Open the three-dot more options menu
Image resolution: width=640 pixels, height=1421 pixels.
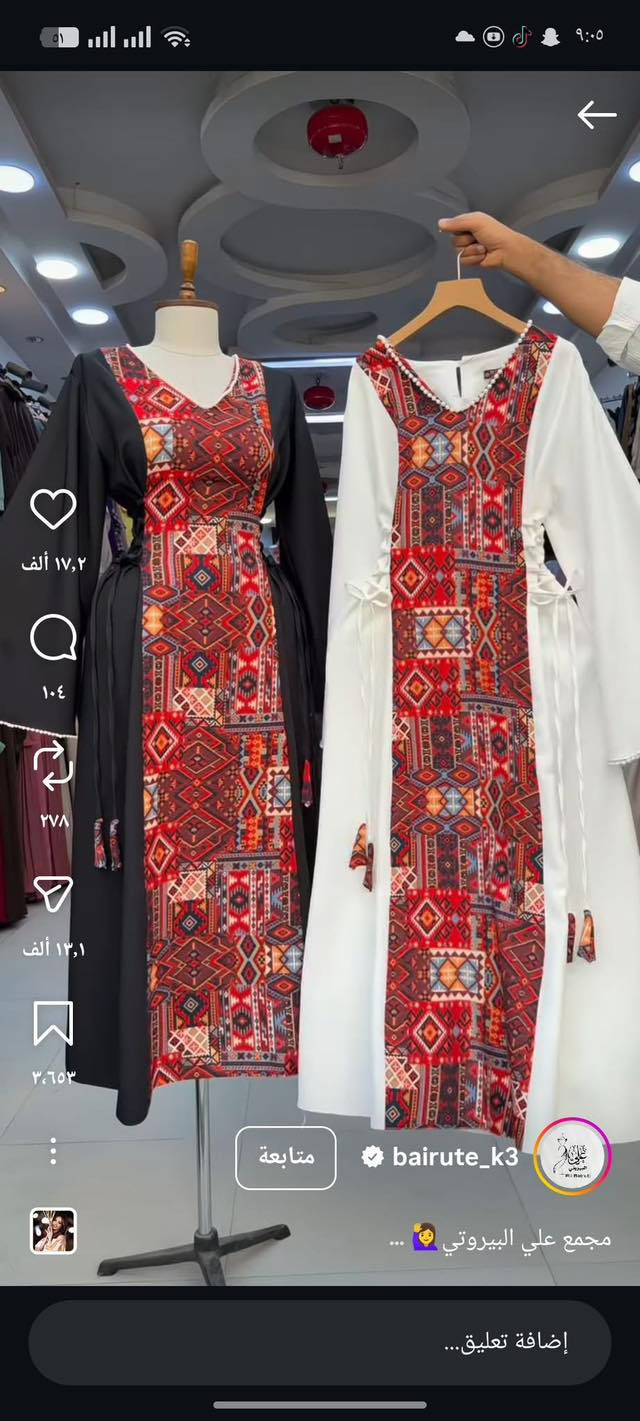tap(53, 1151)
